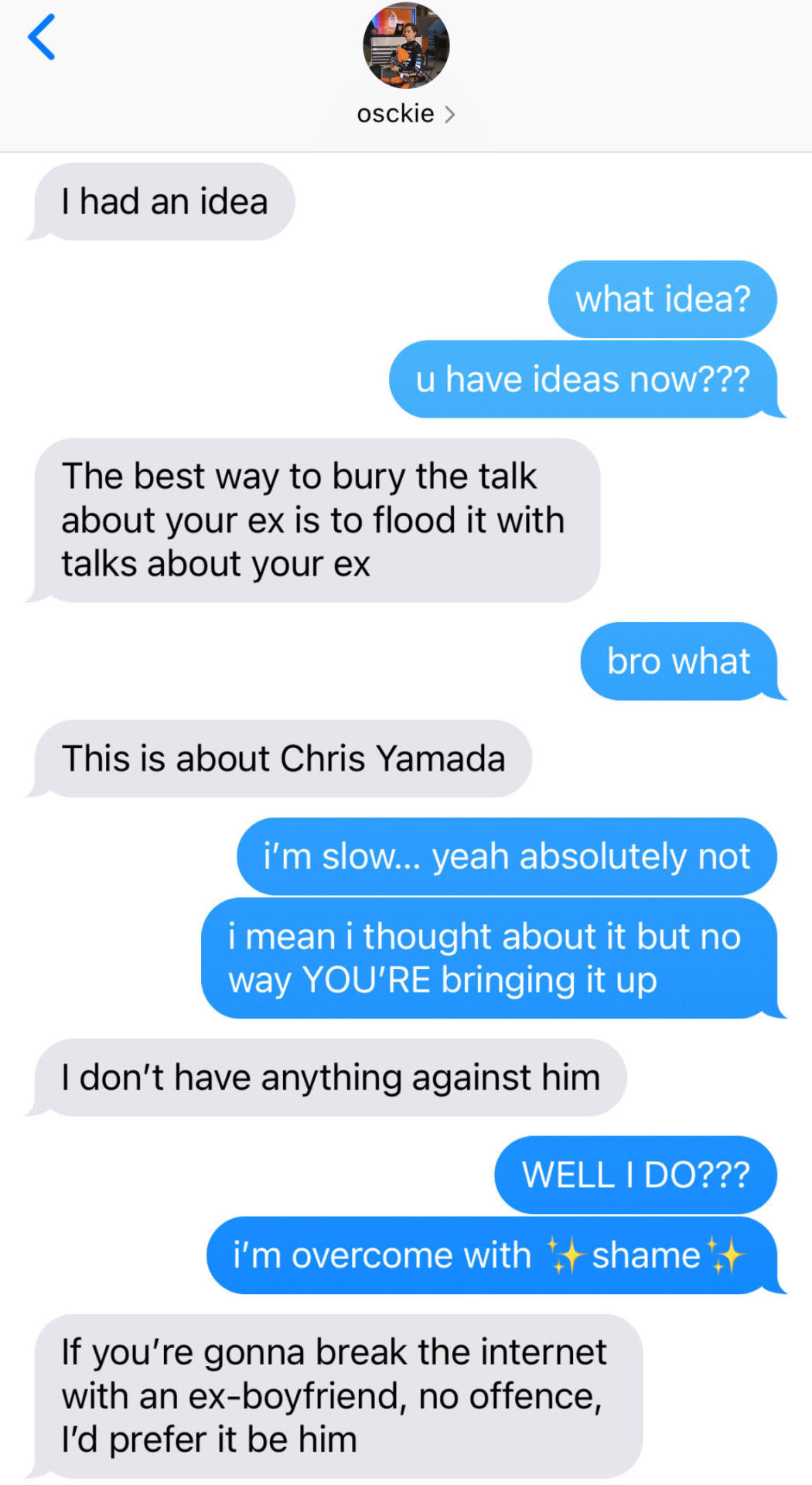Go back to the messages list

pyautogui.click(x=42, y=37)
